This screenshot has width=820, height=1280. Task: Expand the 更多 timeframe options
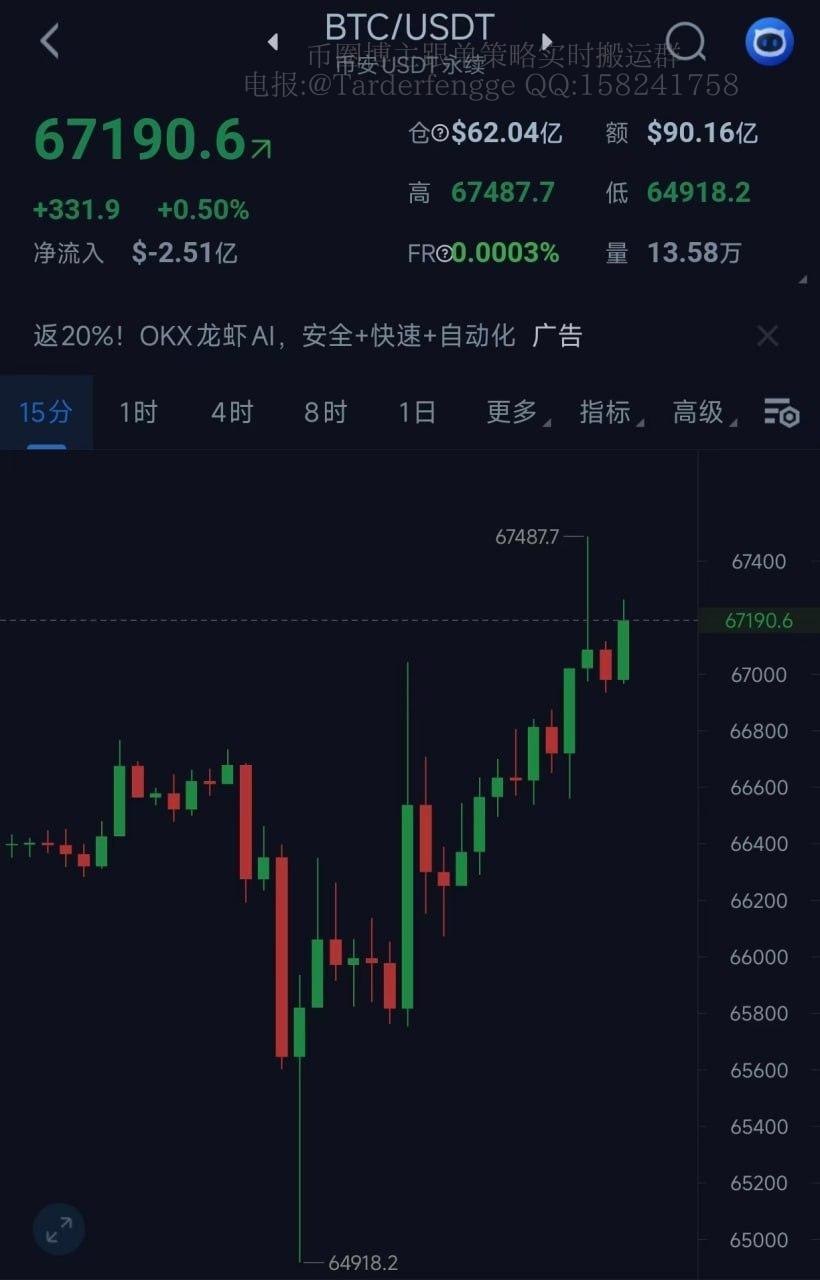click(513, 412)
